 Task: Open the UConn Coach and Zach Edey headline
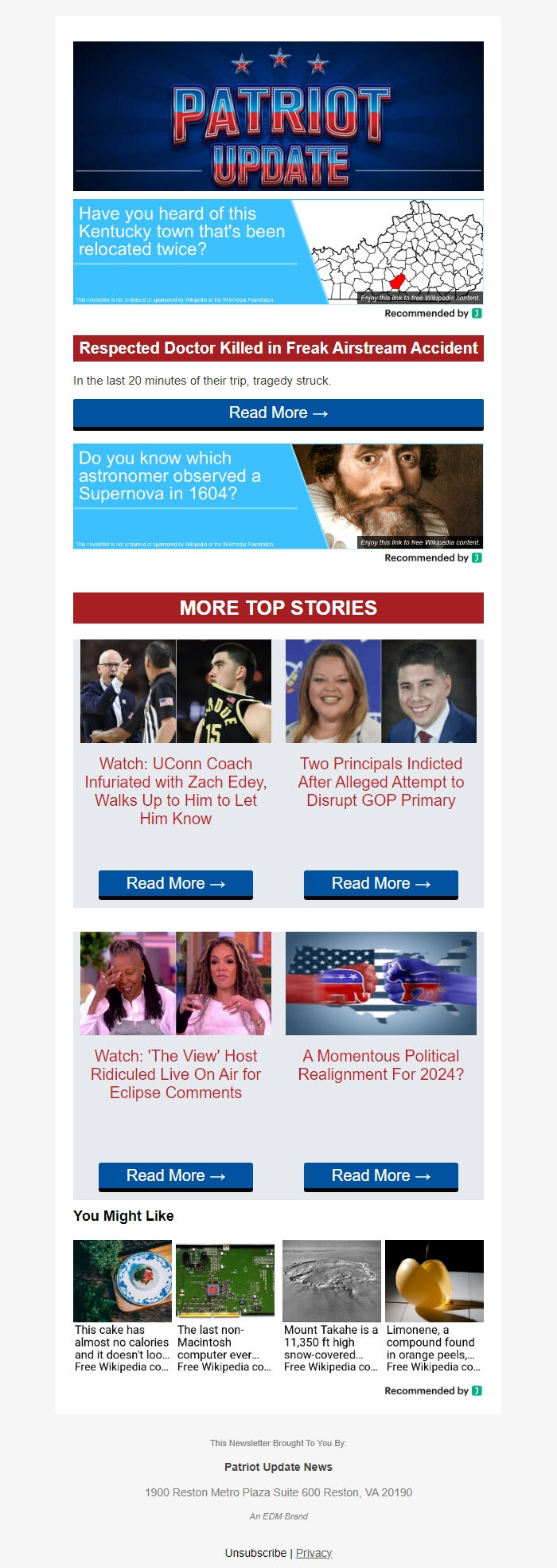click(176, 791)
